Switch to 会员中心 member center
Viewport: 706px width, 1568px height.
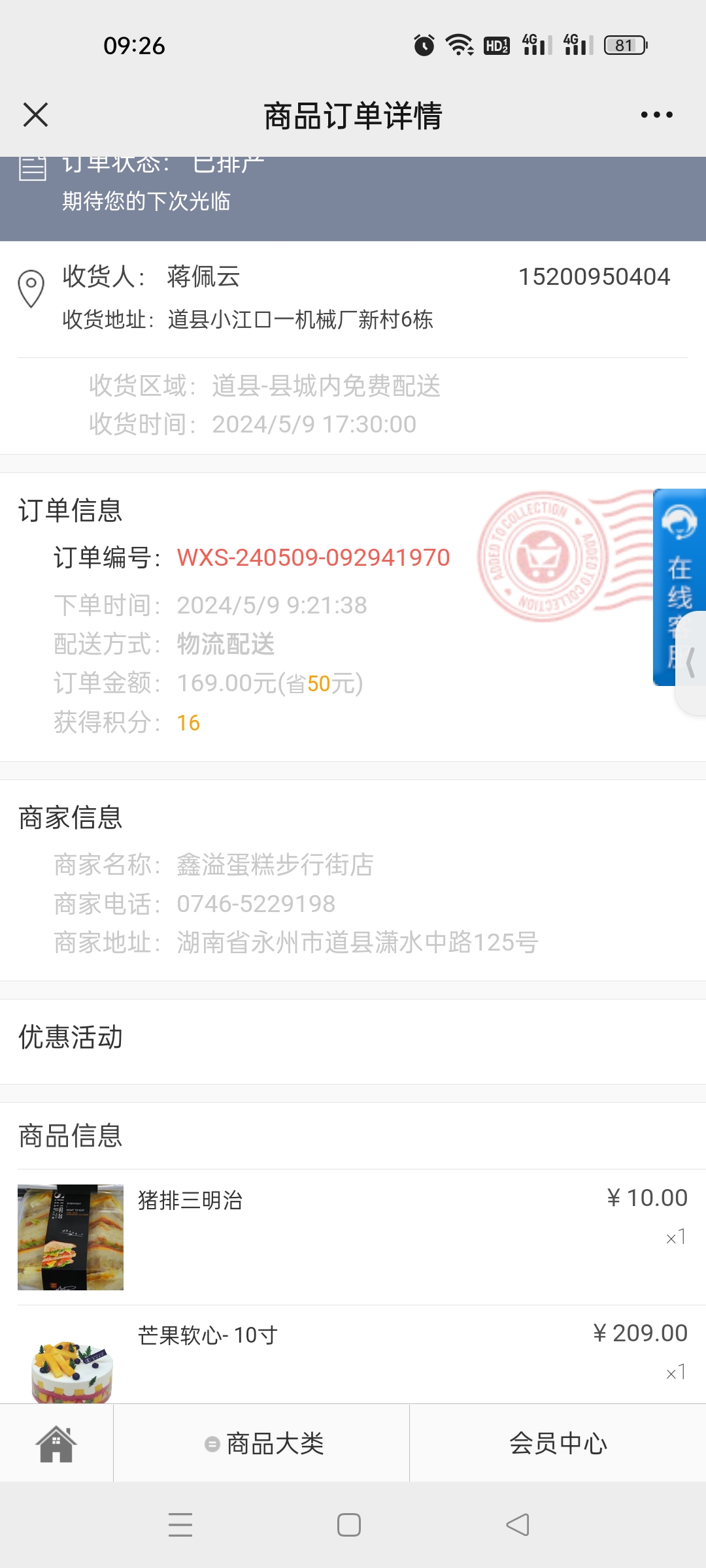tap(558, 1443)
